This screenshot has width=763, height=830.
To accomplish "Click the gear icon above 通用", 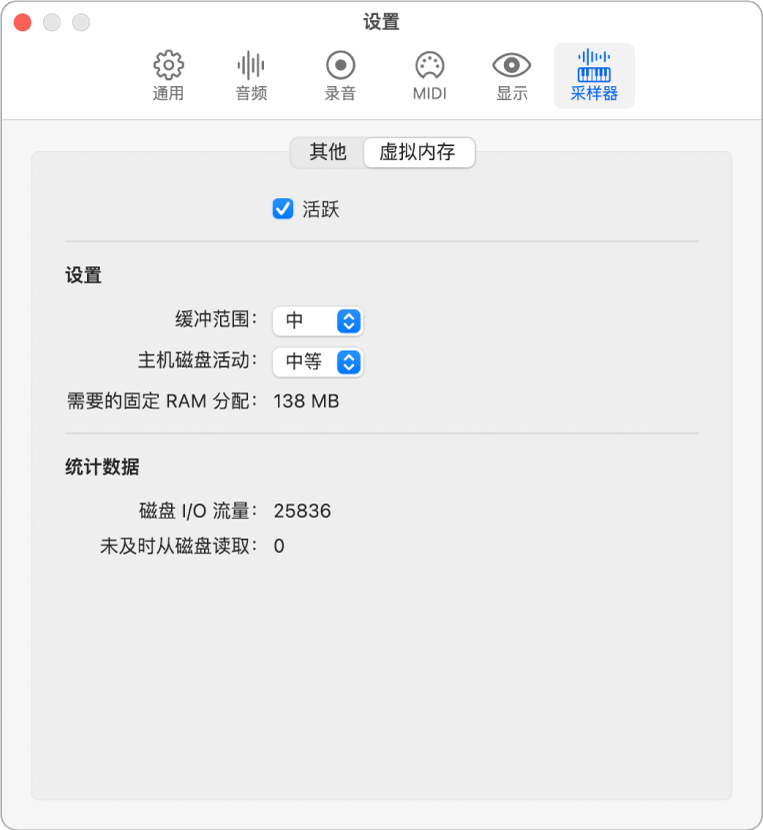I will pyautogui.click(x=167, y=65).
